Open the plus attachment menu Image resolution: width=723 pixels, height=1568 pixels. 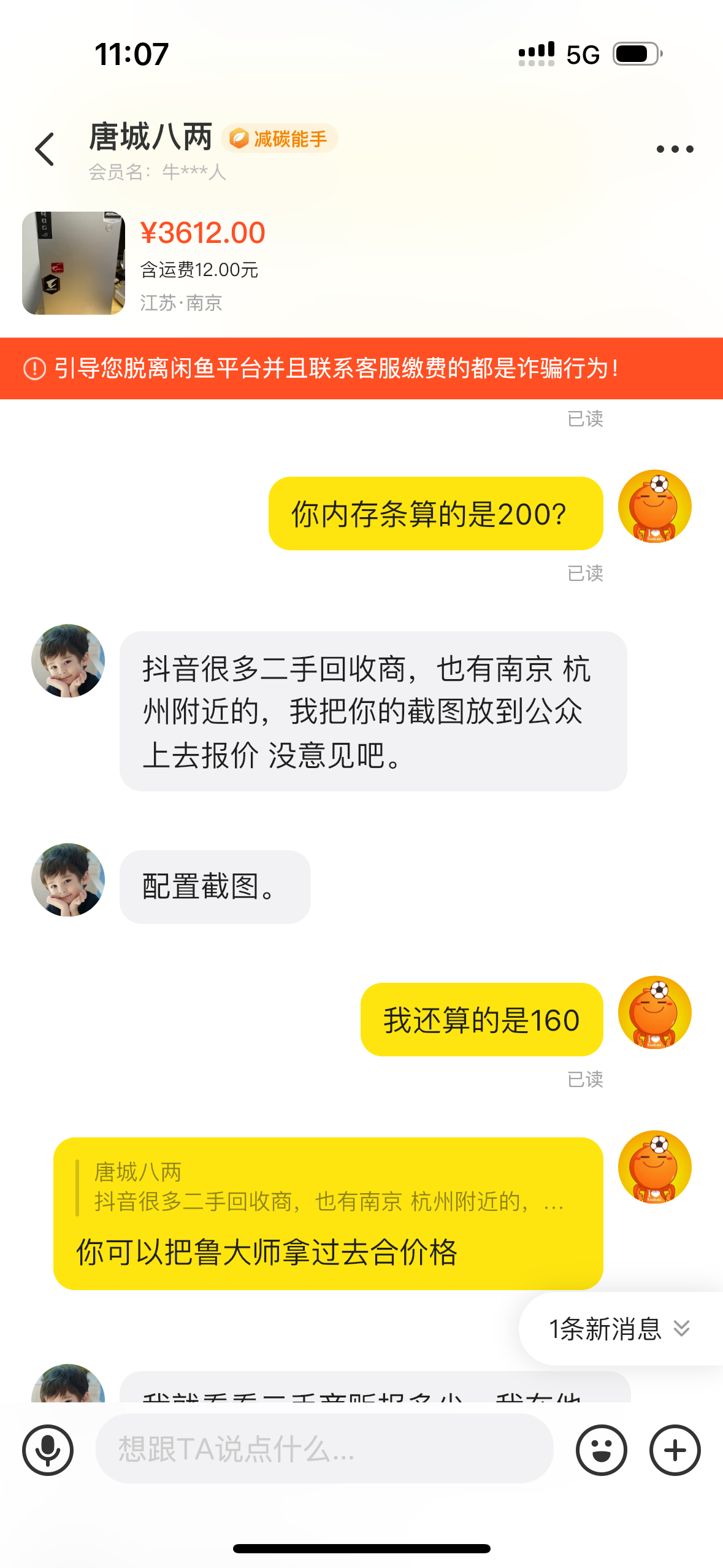[x=675, y=1450]
